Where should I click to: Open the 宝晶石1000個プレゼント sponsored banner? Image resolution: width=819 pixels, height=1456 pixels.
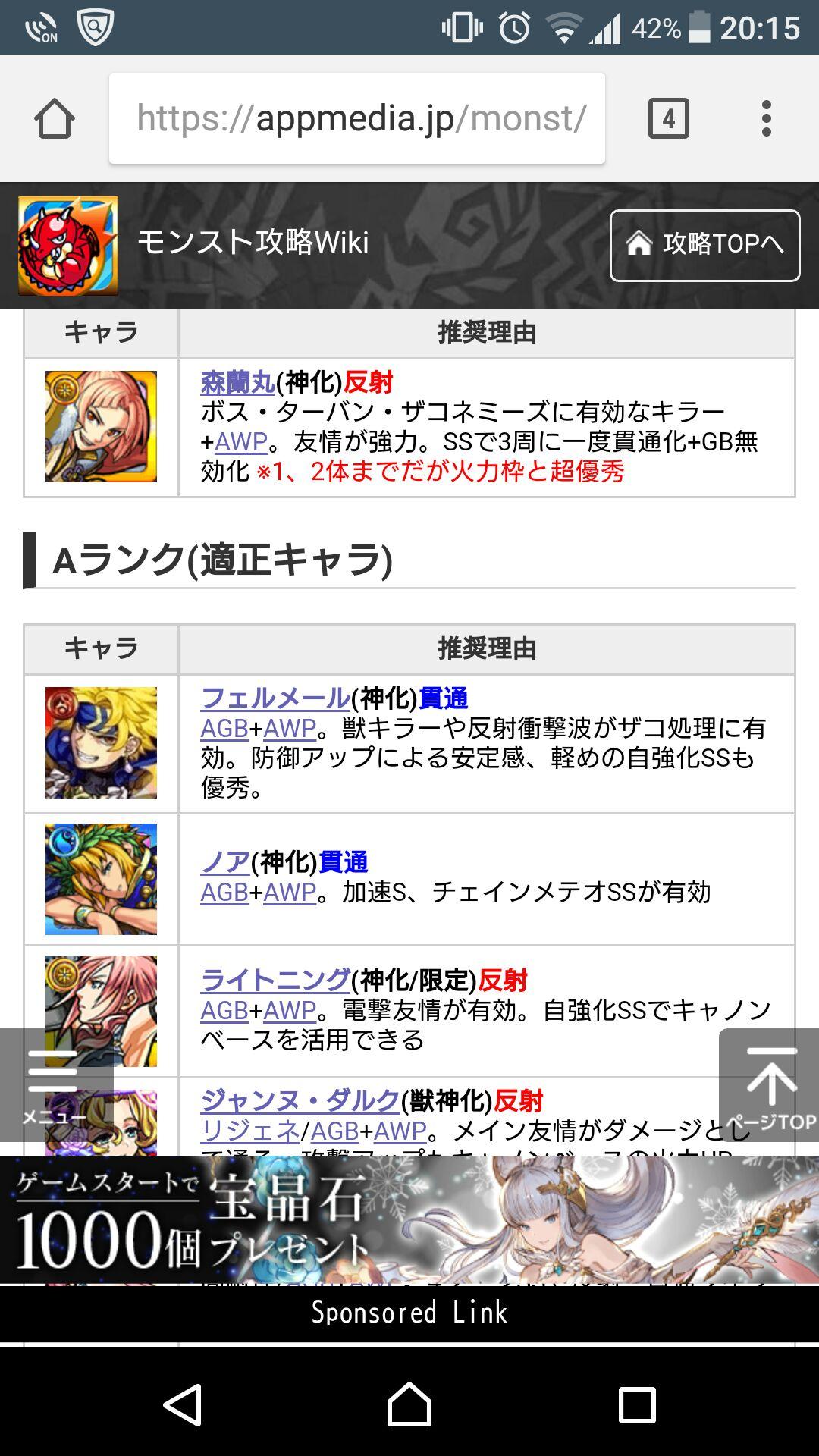coord(409,1219)
